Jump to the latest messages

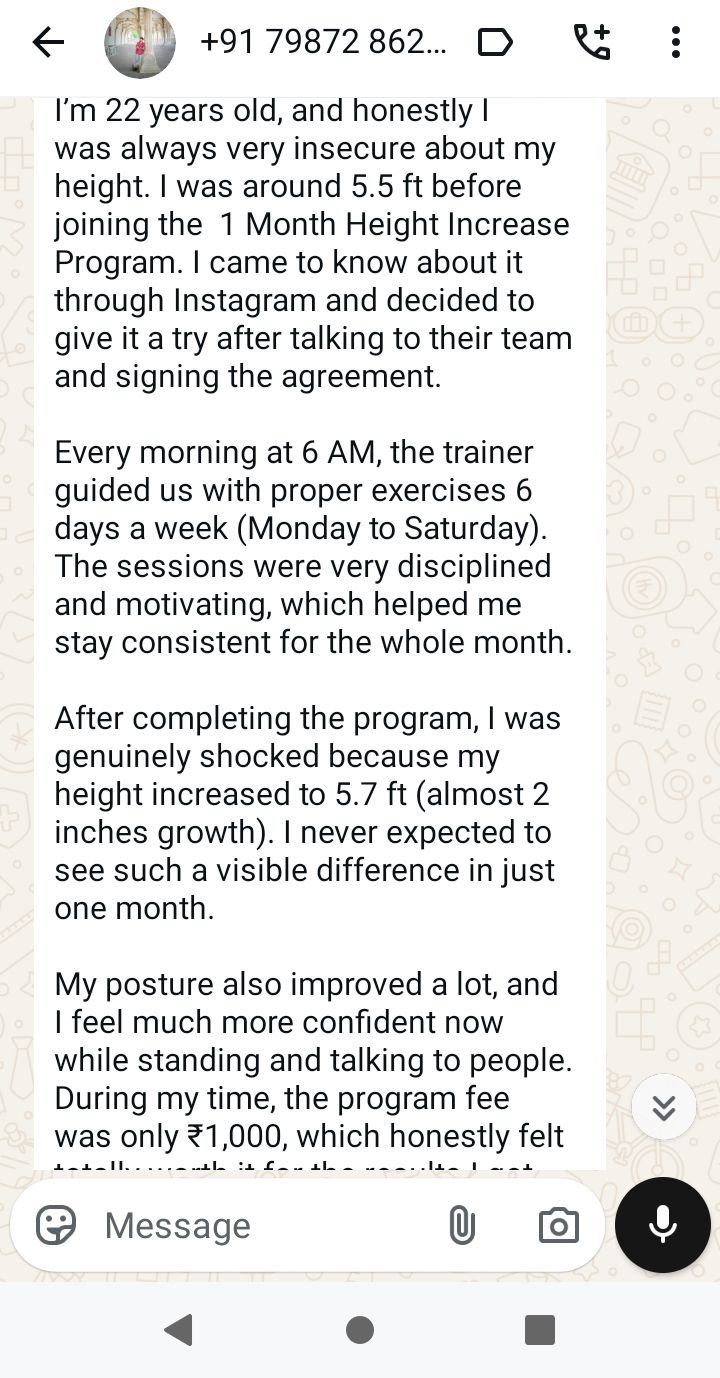tap(664, 1107)
